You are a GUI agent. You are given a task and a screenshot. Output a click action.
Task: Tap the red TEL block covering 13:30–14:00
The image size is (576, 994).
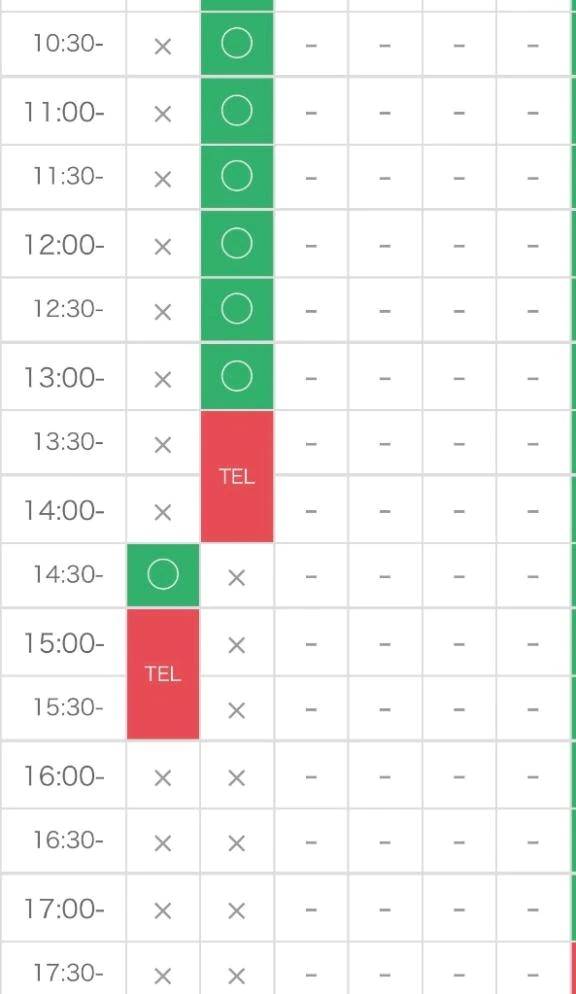click(x=237, y=476)
